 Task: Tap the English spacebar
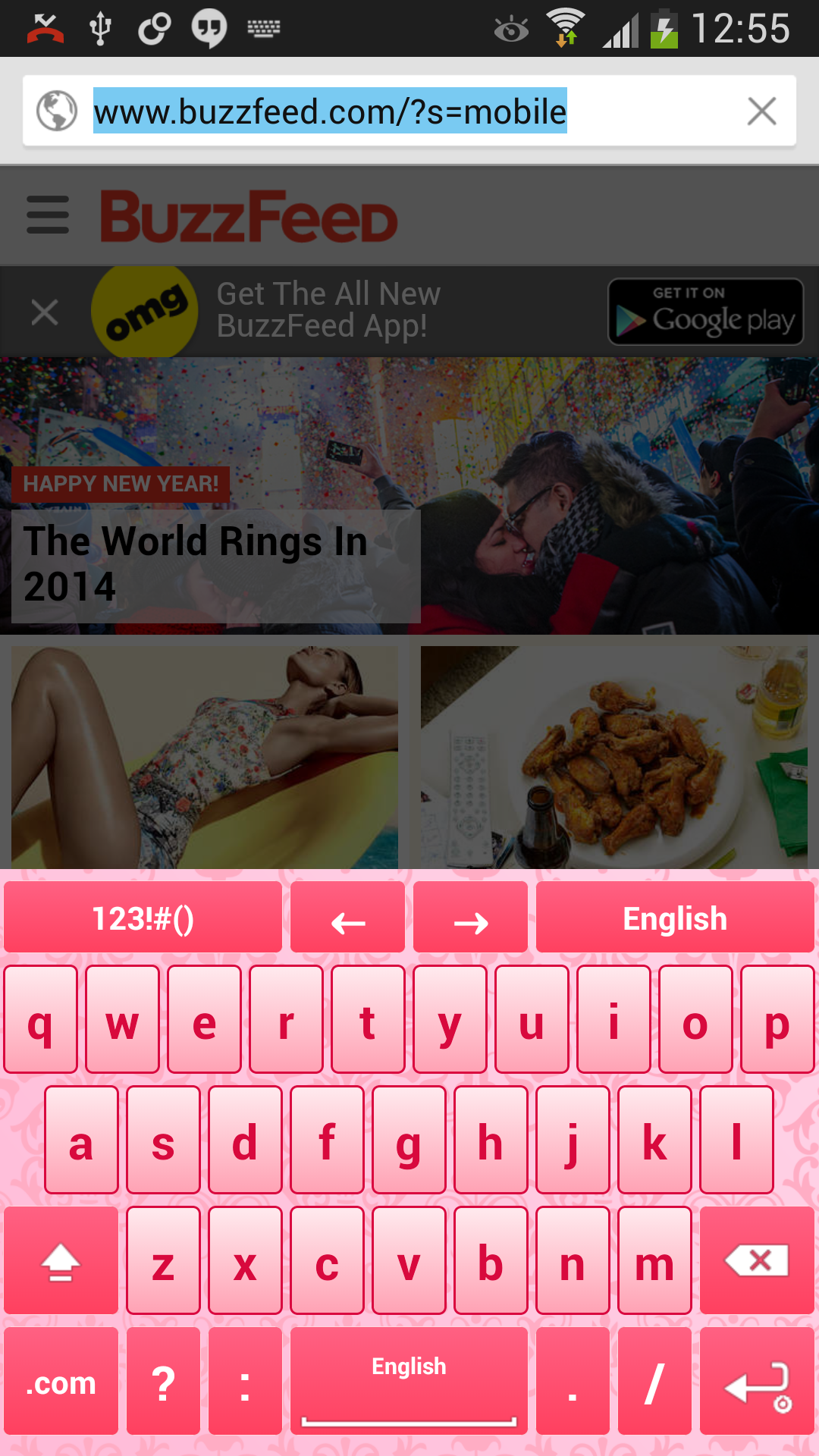[408, 1380]
